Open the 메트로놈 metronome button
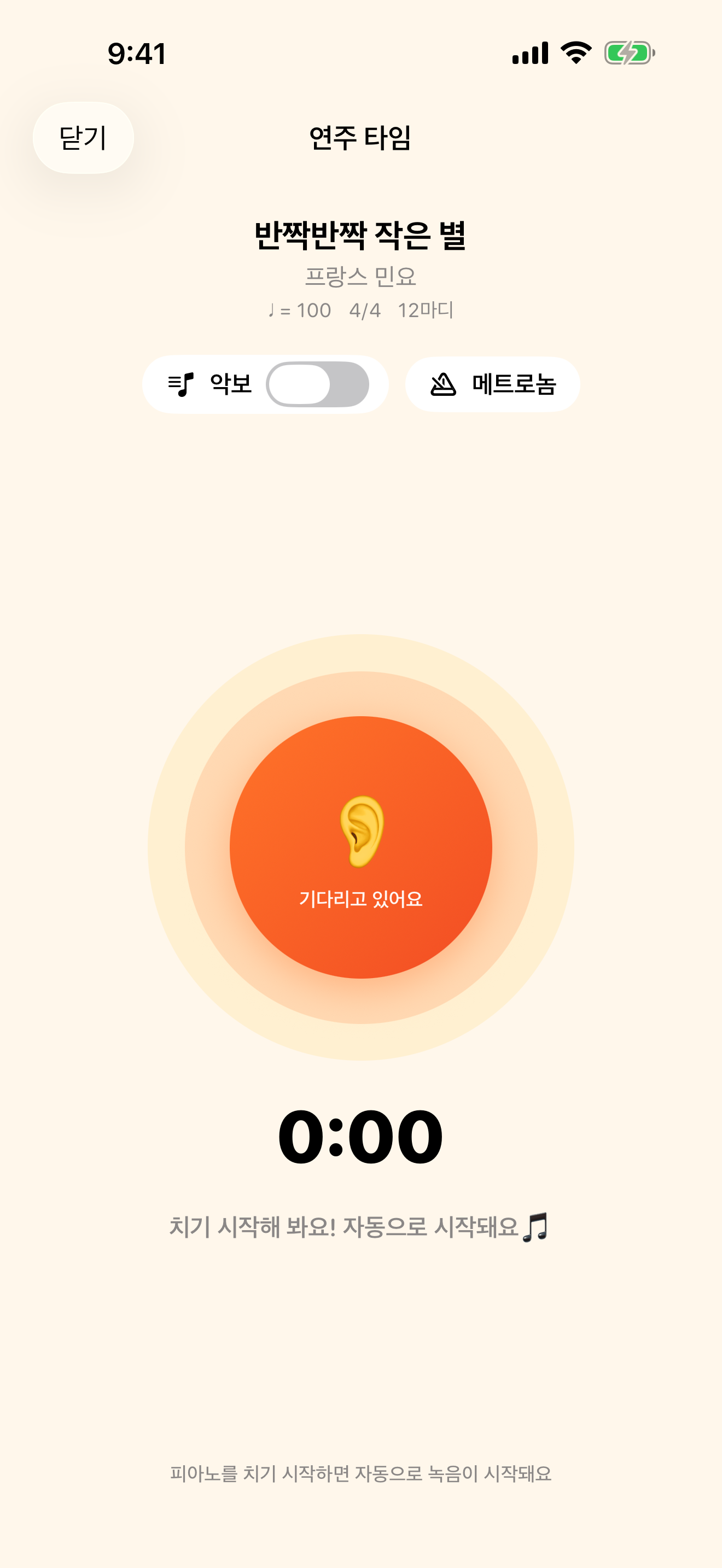The height and width of the screenshot is (1568, 722). pos(492,384)
